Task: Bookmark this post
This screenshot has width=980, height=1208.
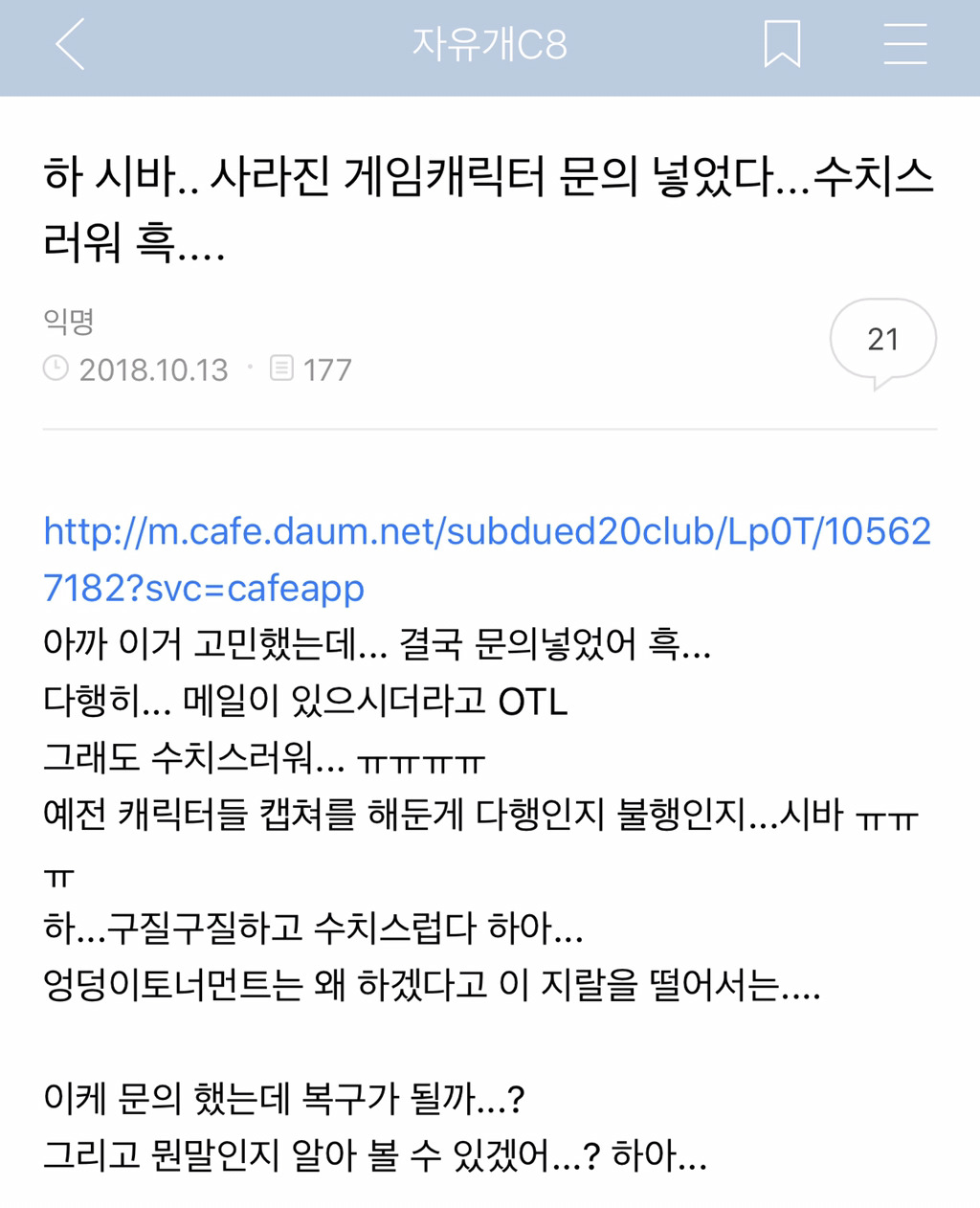Action: tap(782, 45)
